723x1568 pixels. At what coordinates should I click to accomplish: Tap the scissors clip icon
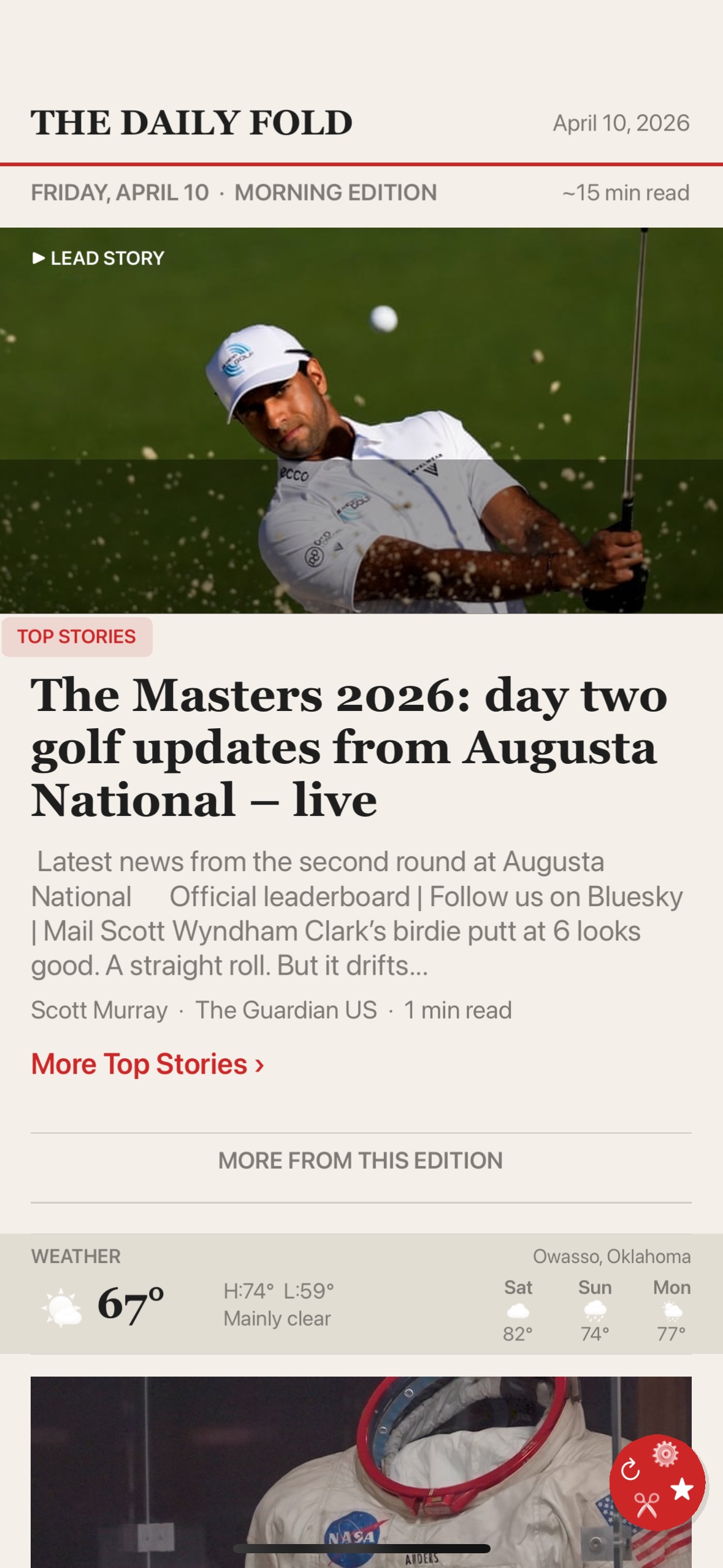coord(646,1505)
